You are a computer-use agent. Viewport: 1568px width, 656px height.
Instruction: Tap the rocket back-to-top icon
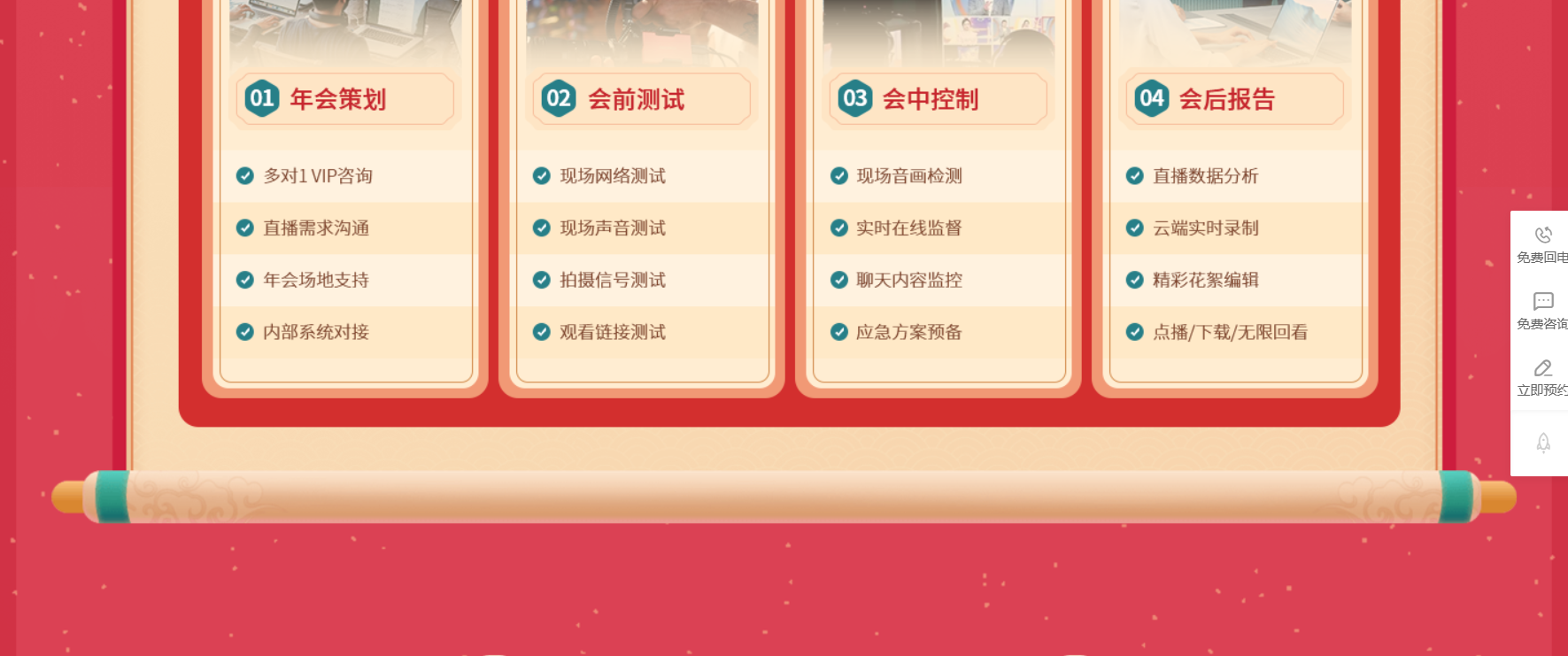point(1542,443)
